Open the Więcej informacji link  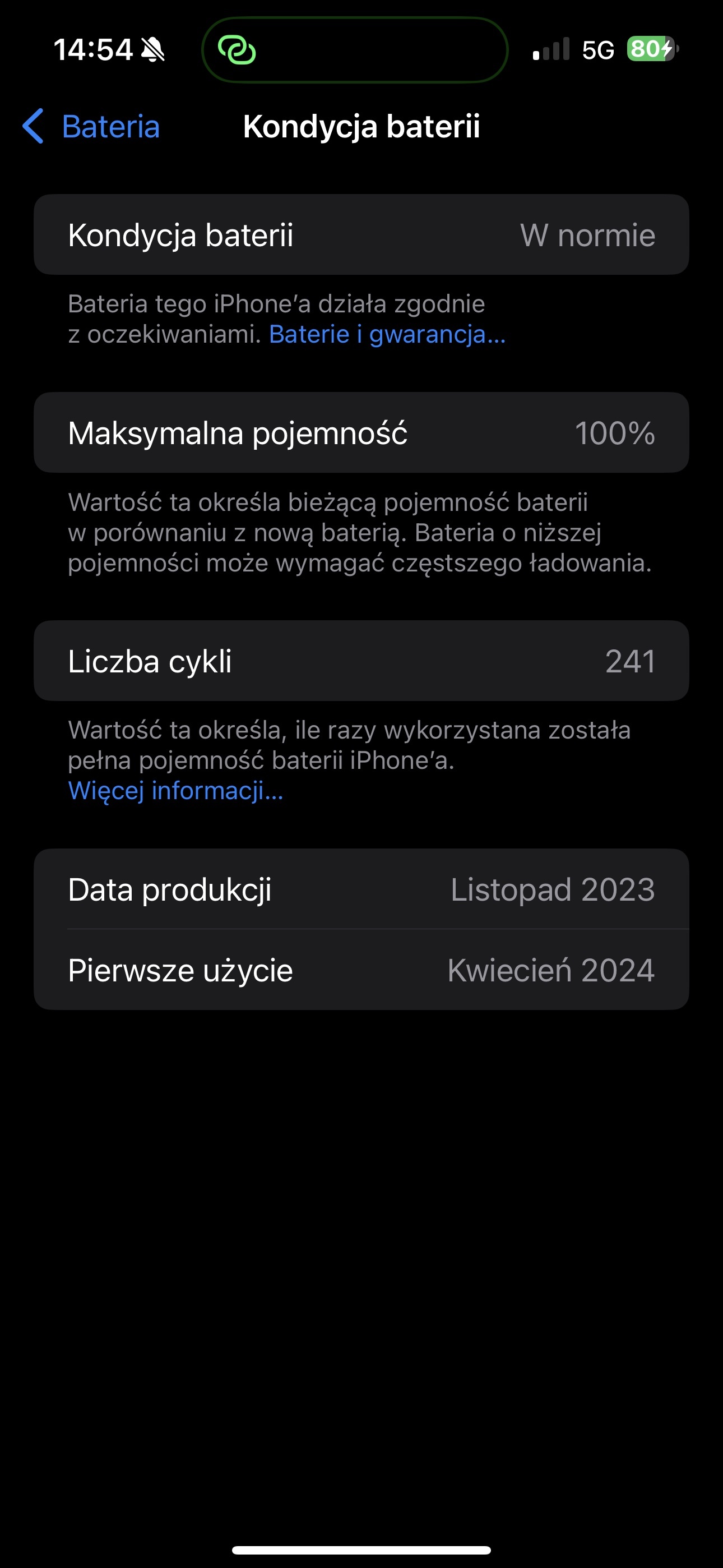click(175, 791)
